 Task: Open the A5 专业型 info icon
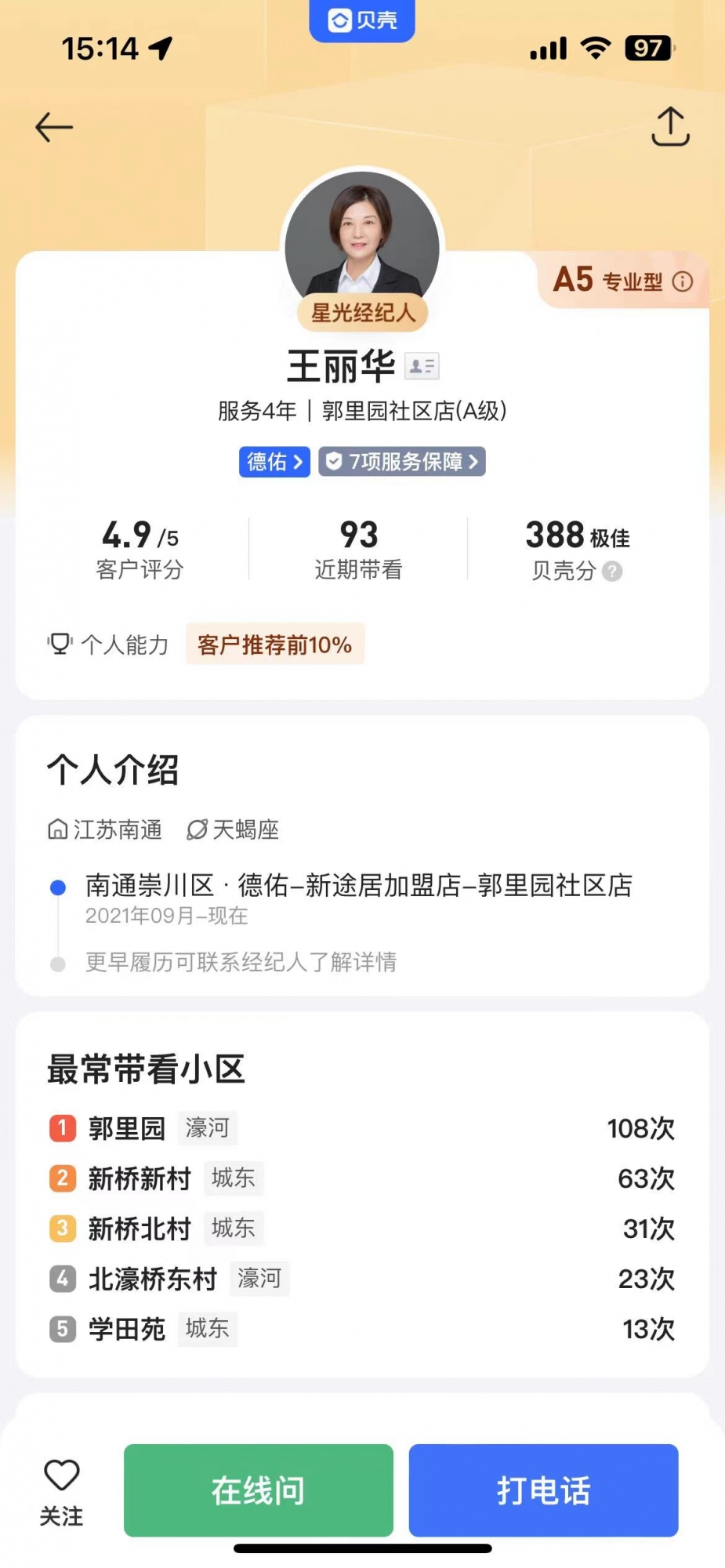click(x=683, y=281)
